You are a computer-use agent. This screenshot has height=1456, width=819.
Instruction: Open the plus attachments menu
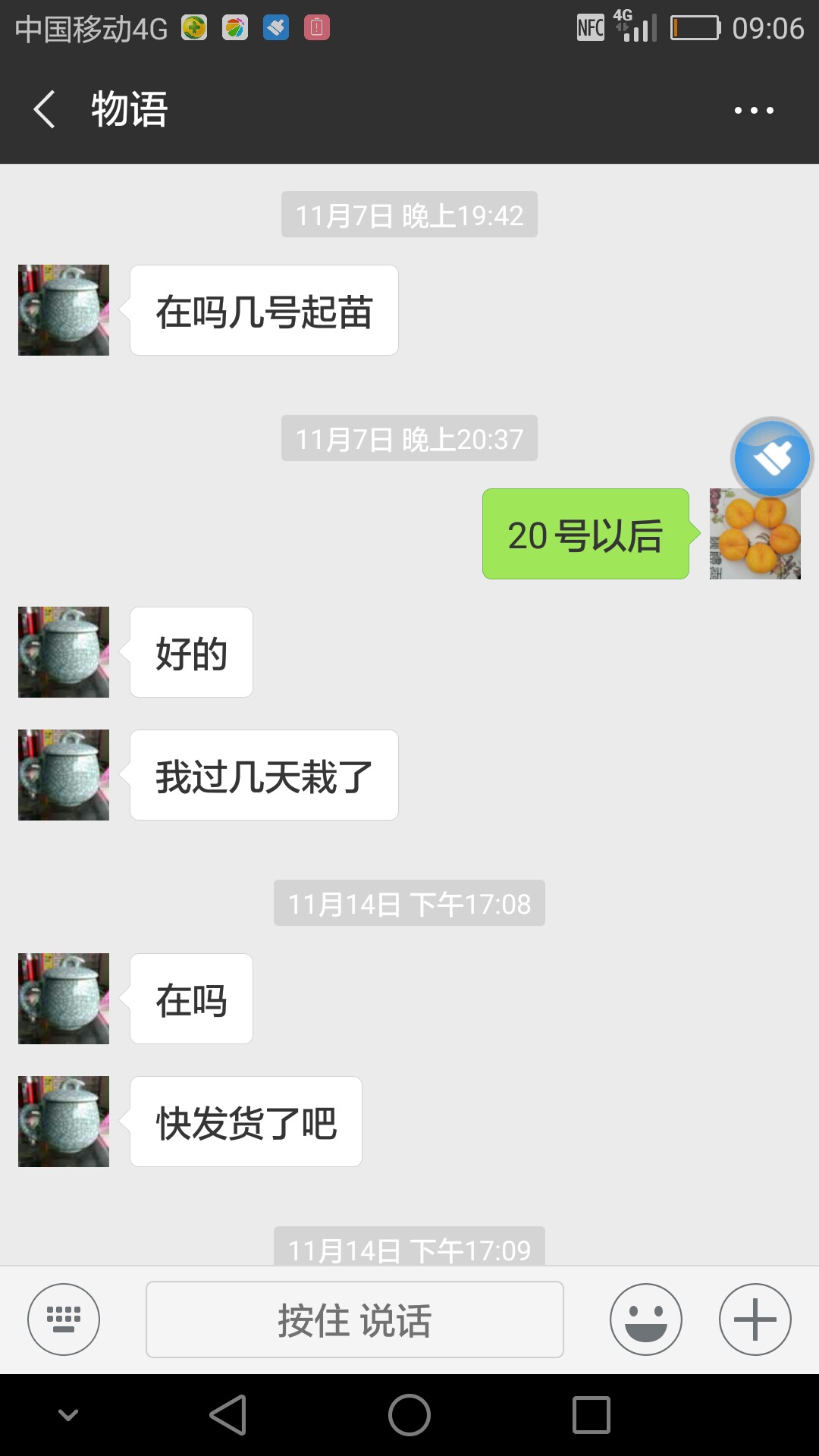coord(755,1319)
